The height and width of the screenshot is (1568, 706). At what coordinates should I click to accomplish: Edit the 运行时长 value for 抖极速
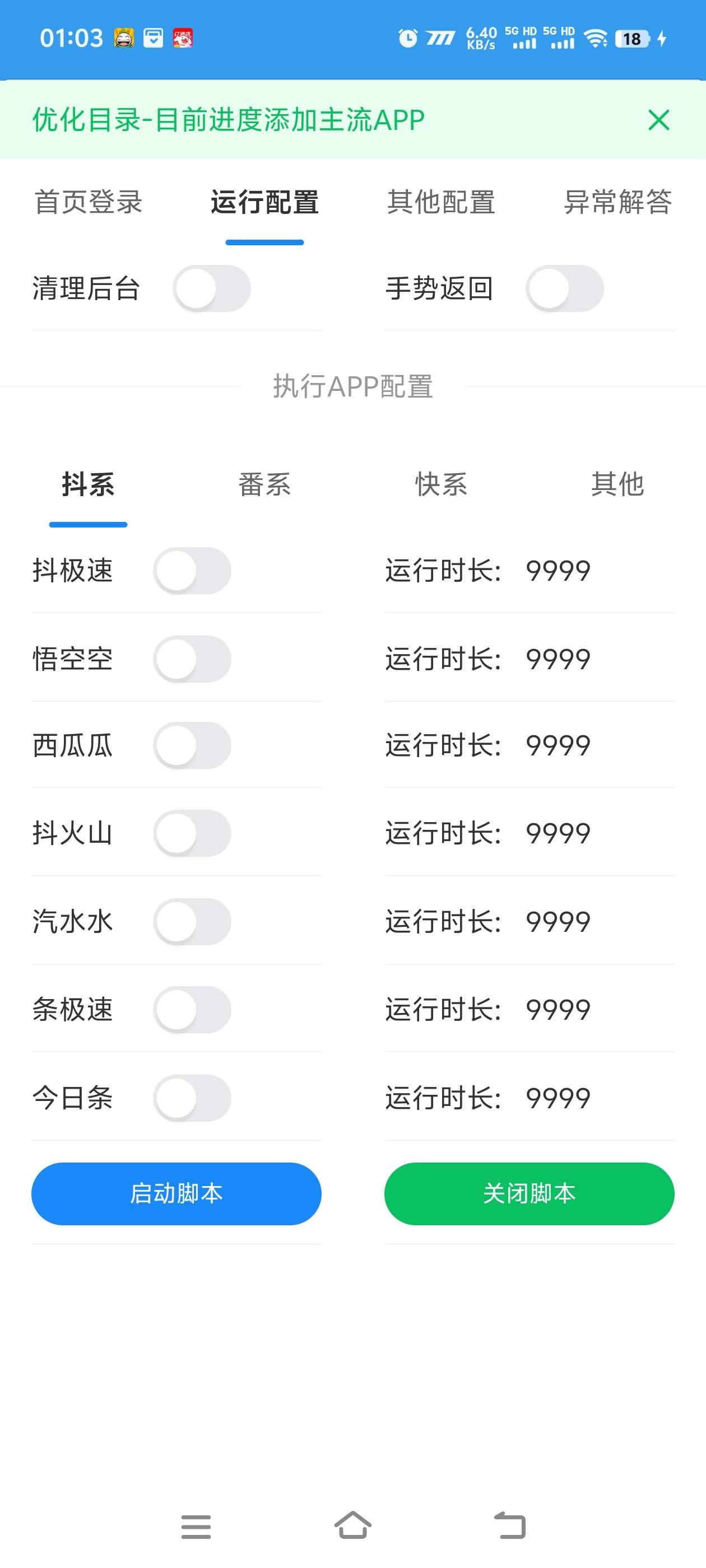coord(558,571)
